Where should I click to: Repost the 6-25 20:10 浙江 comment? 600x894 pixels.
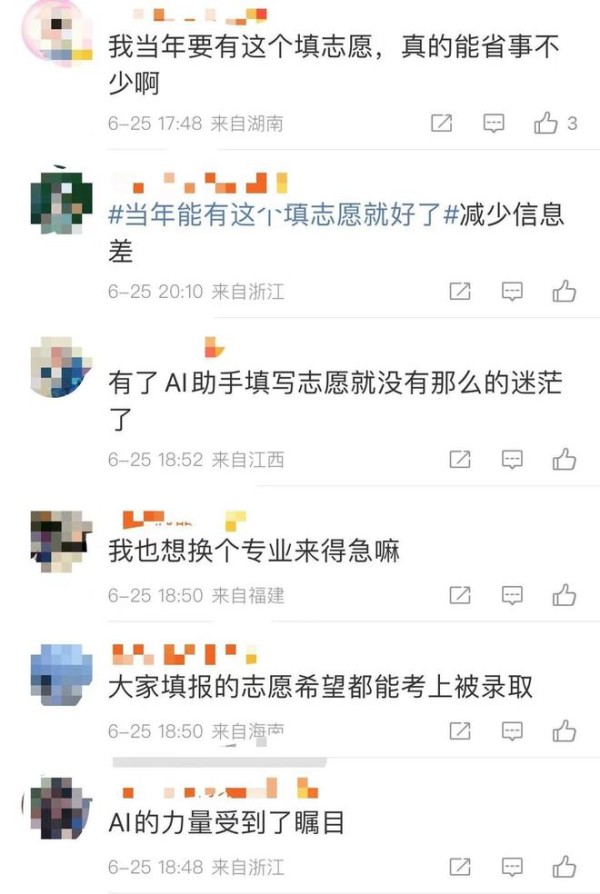pyautogui.click(x=459, y=292)
